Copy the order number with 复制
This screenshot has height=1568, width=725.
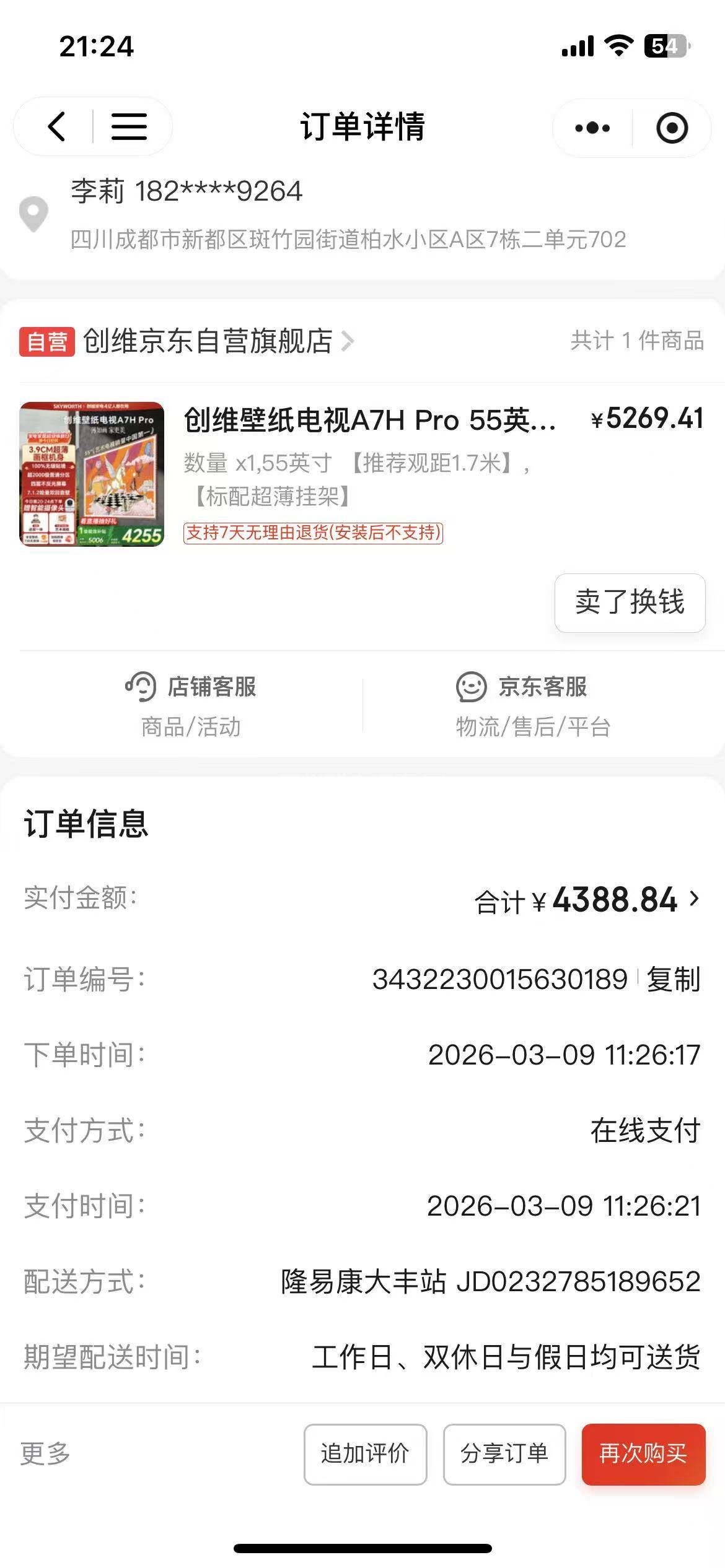(x=674, y=980)
